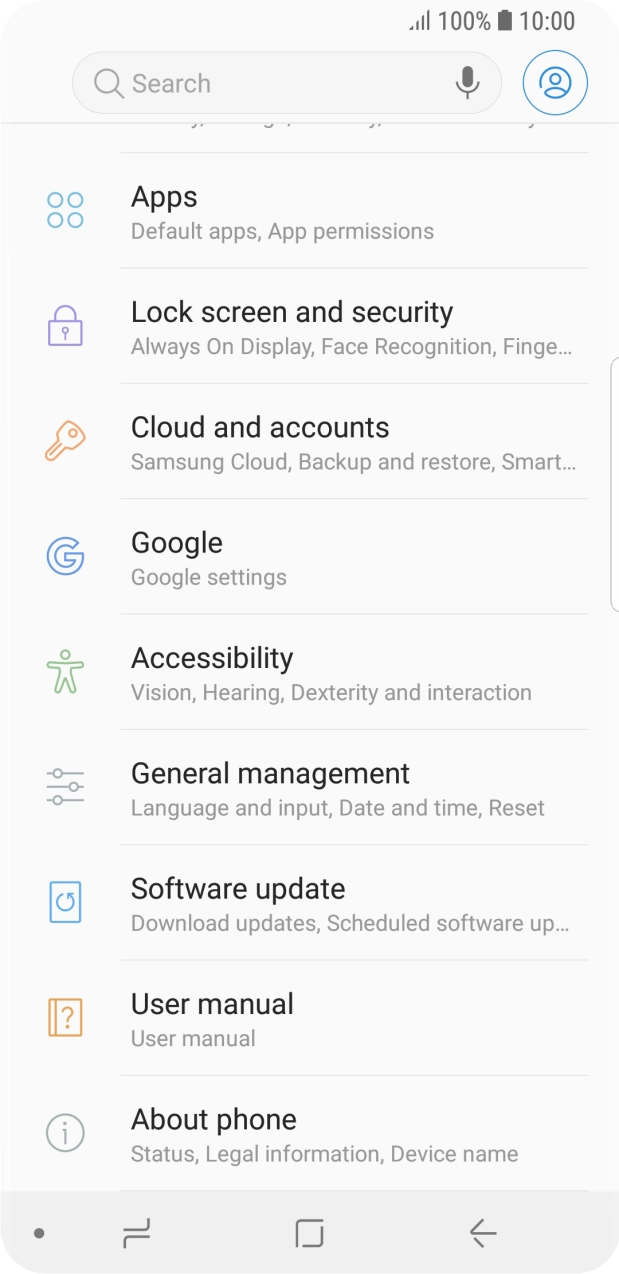Tap the home button in navigation bar
The height and width of the screenshot is (1274, 619).
tap(310, 1234)
